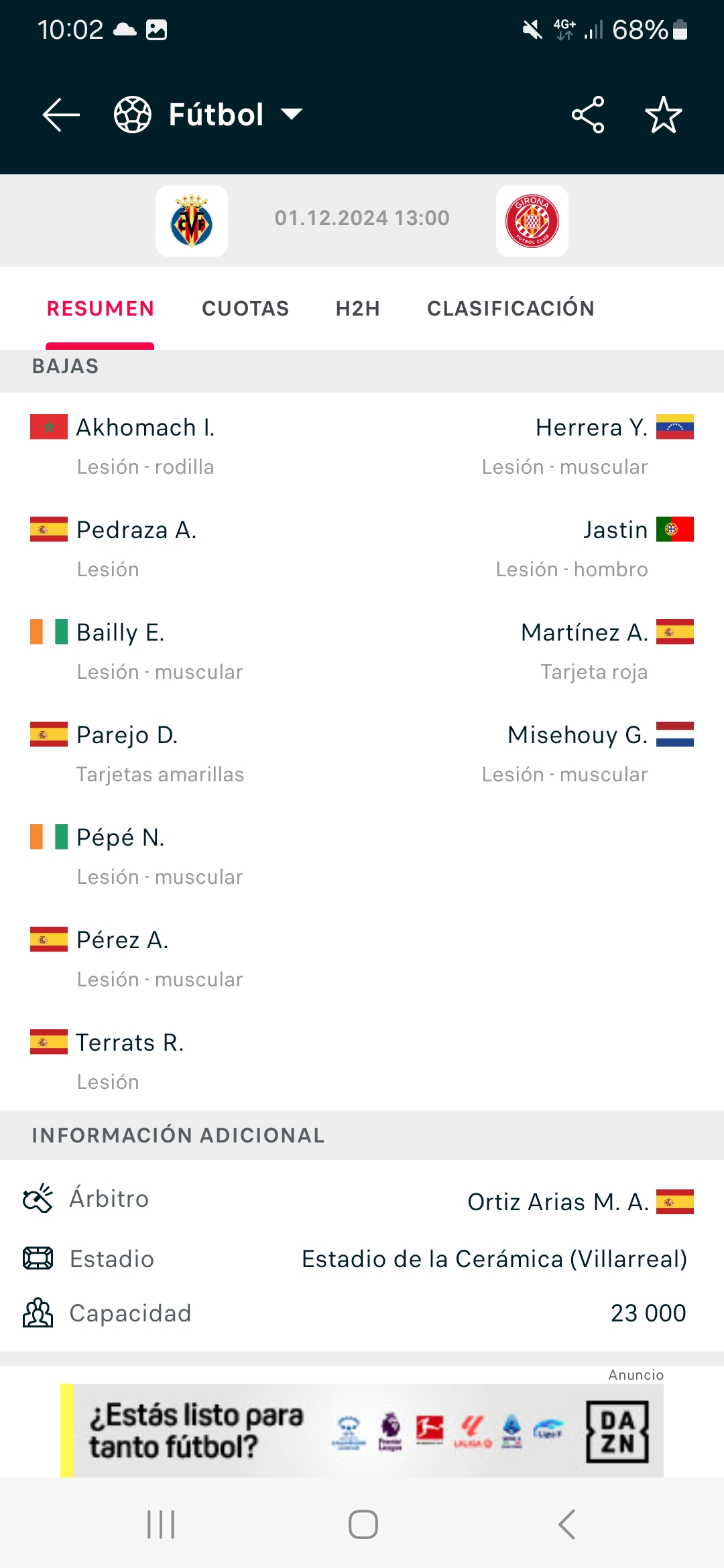Open the Girona team logo

tap(532, 221)
